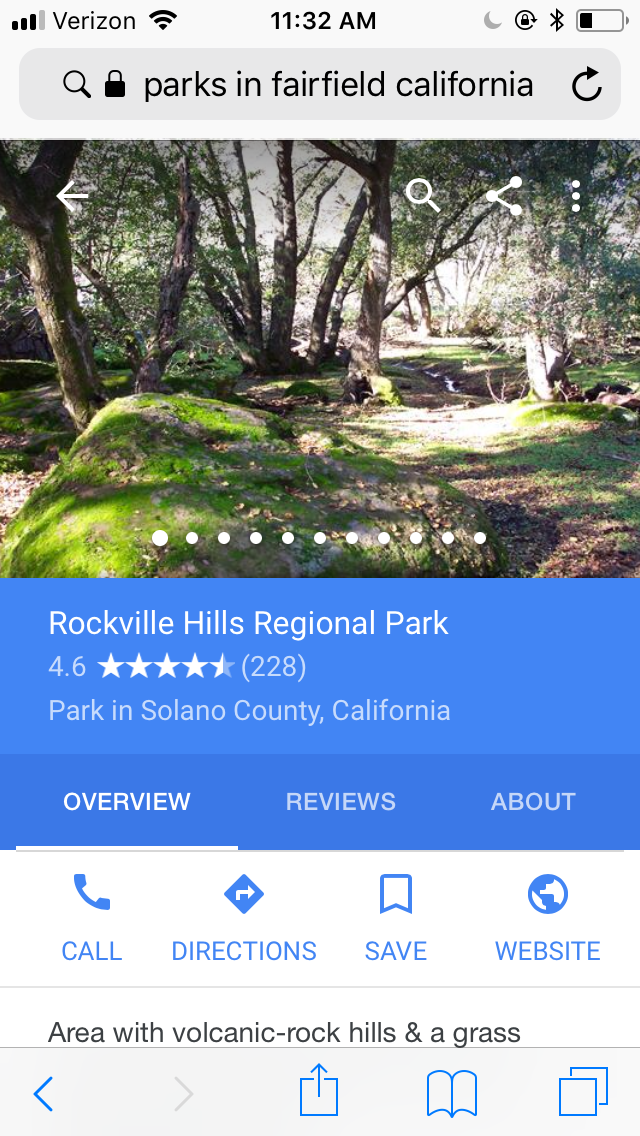The width and height of the screenshot is (640, 1136).
Task: Get directions to the park
Action: point(244,917)
